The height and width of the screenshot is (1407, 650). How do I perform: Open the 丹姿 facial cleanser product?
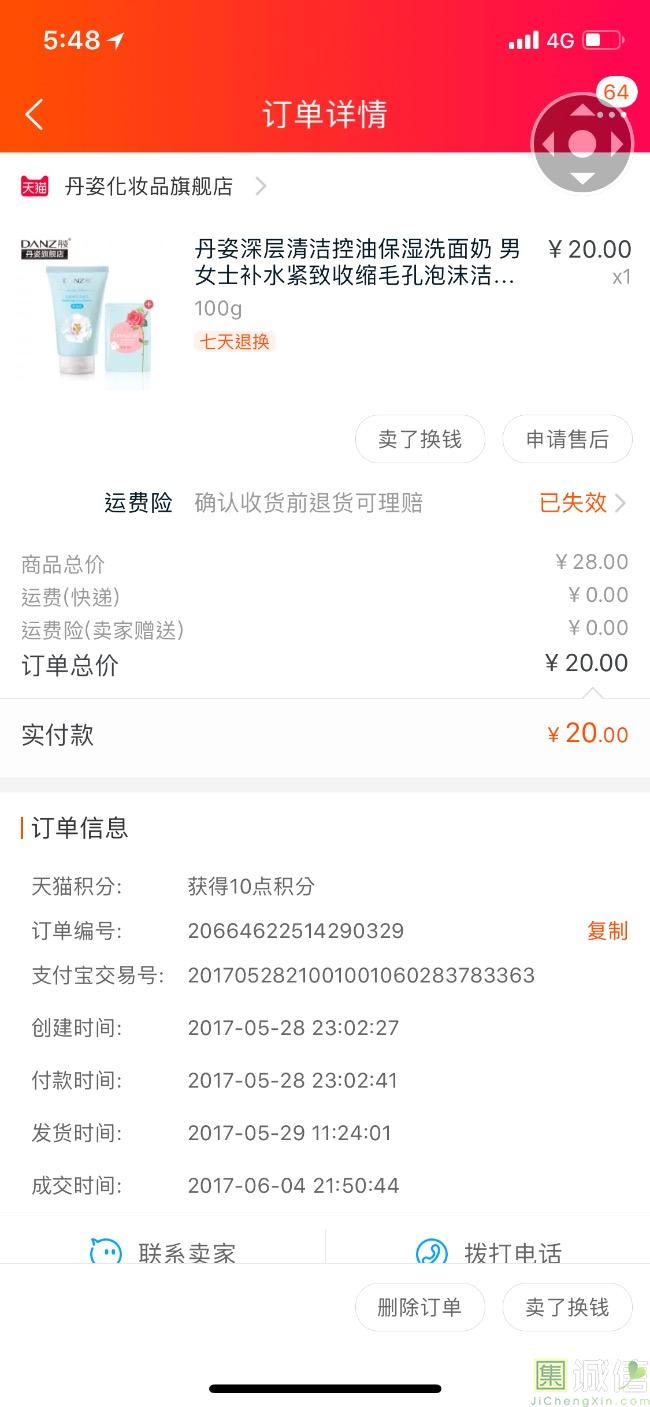pyautogui.click(x=355, y=262)
